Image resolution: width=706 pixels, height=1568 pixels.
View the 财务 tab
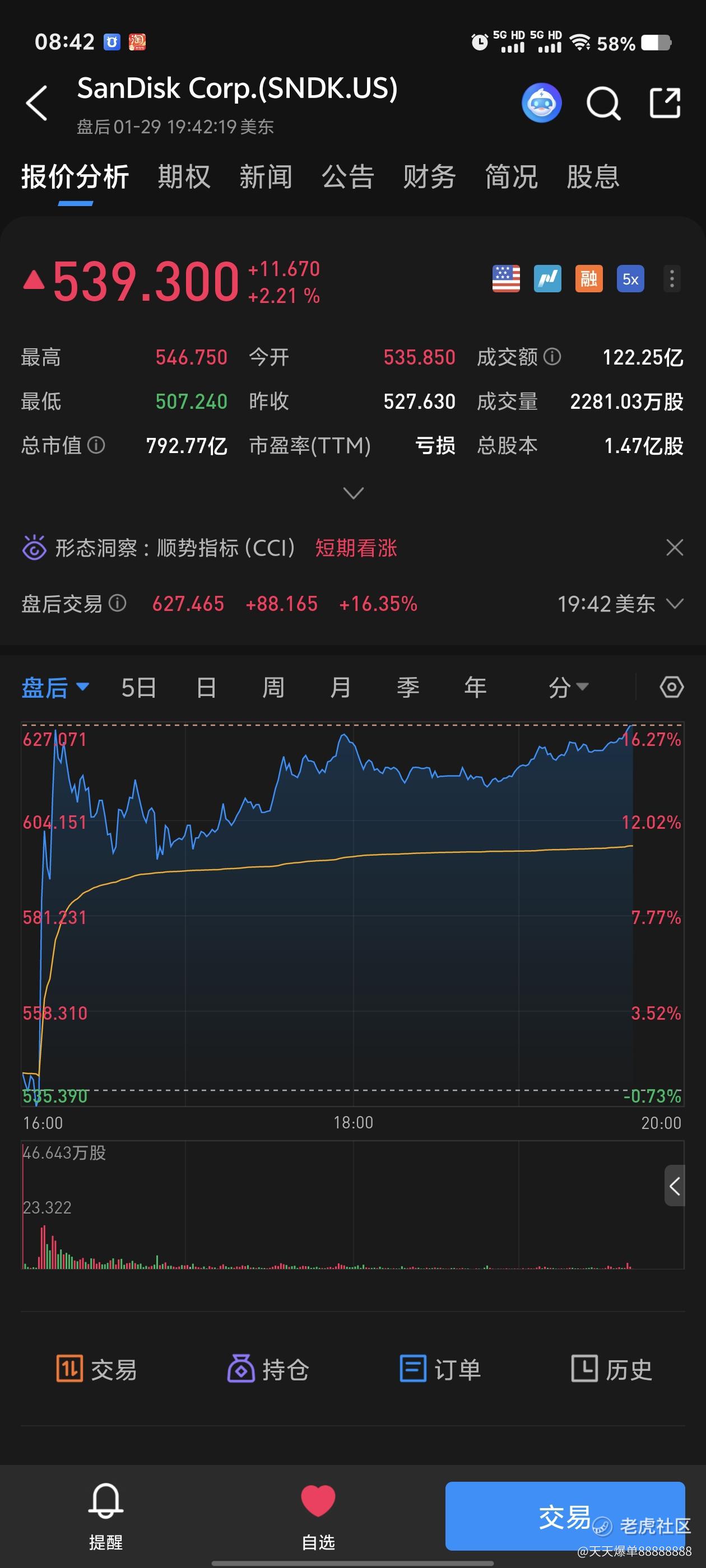click(x=429, y=177)
